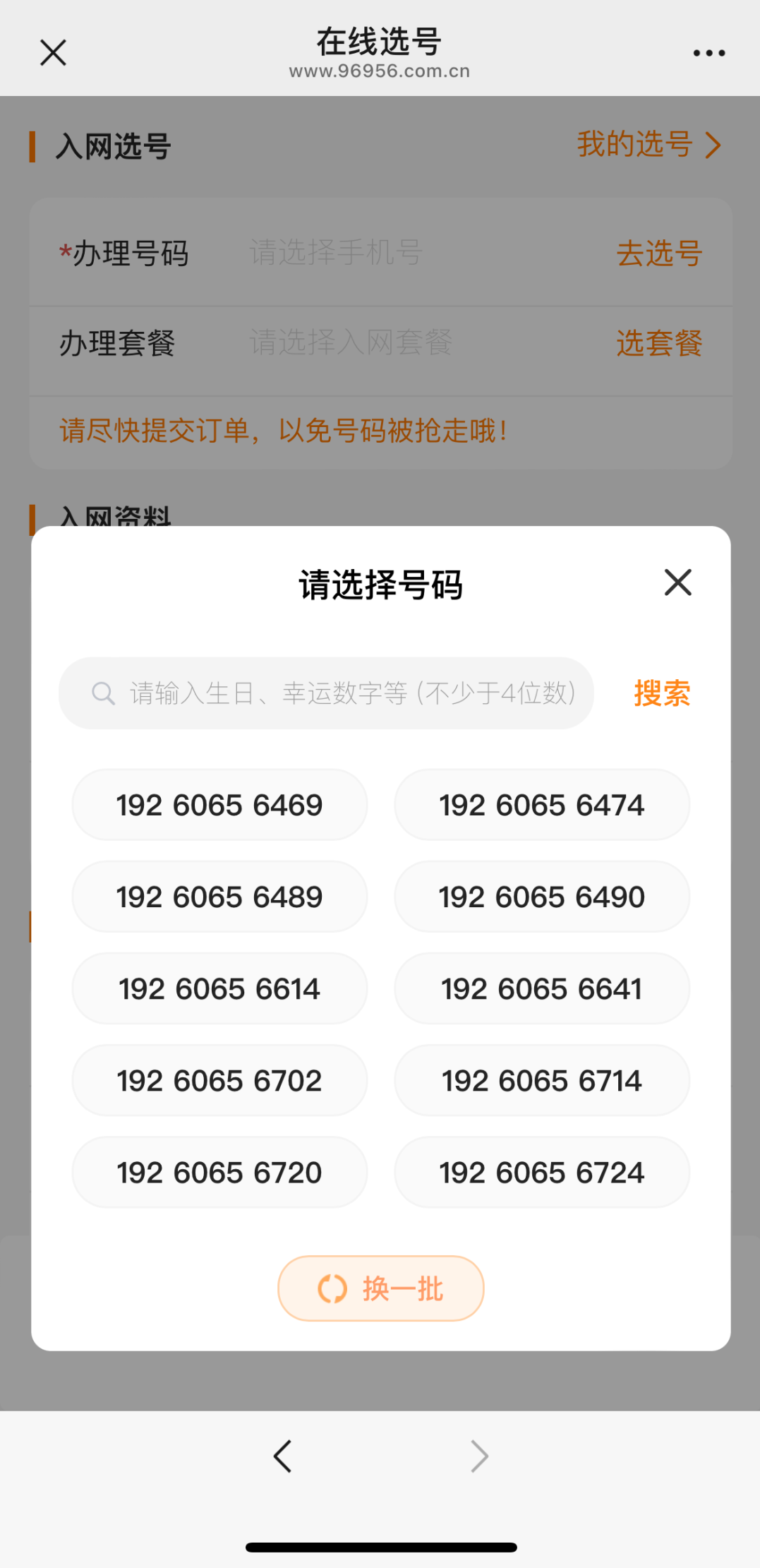The image size is (760, 1568).
Task: Select number 192 6065 6474
Action: pyautogui.click(x=541, y=804)
